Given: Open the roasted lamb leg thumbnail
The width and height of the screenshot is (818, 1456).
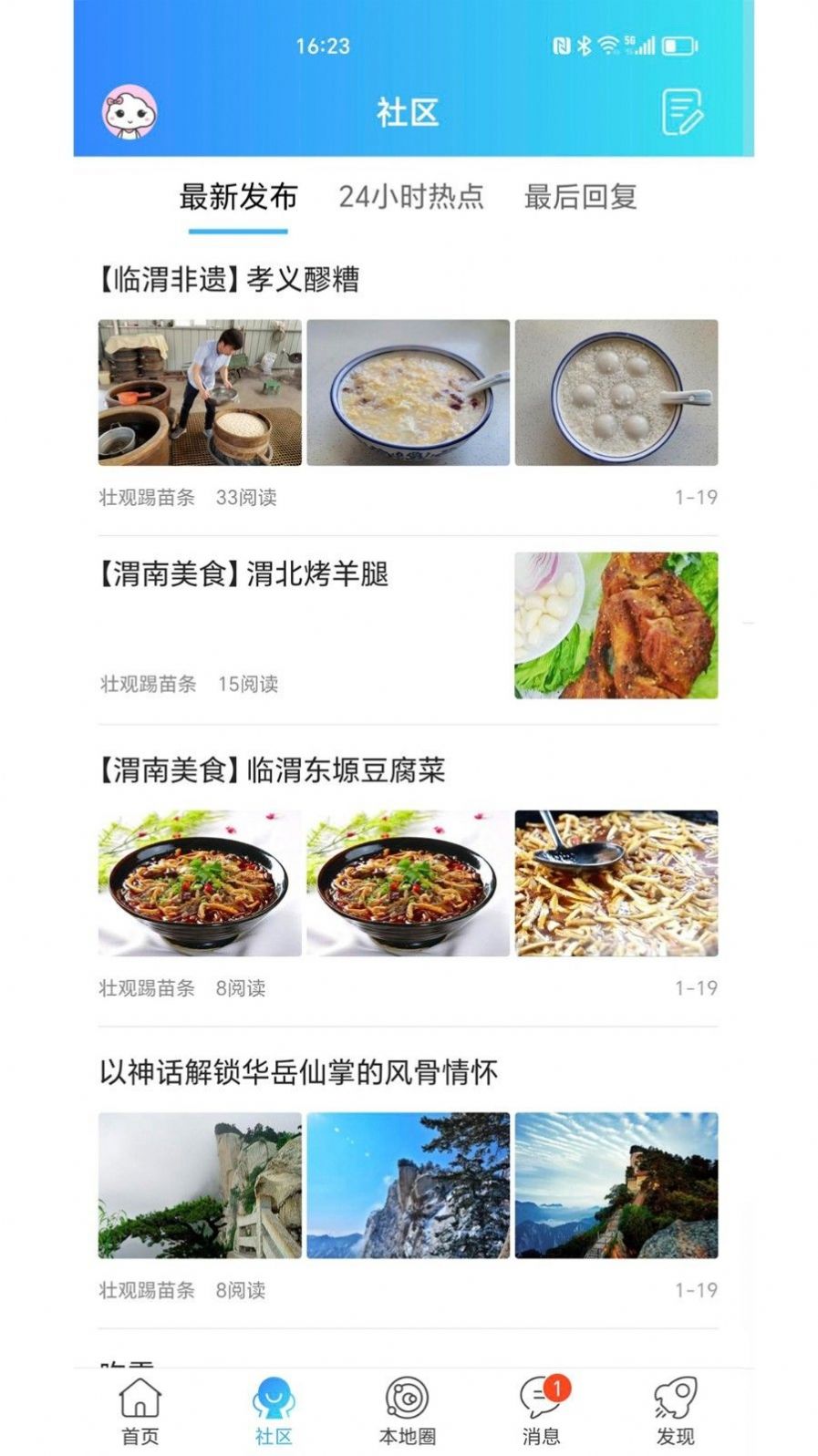Looking at the screenshot, I should pyautogui.click(x=616, y=625).
